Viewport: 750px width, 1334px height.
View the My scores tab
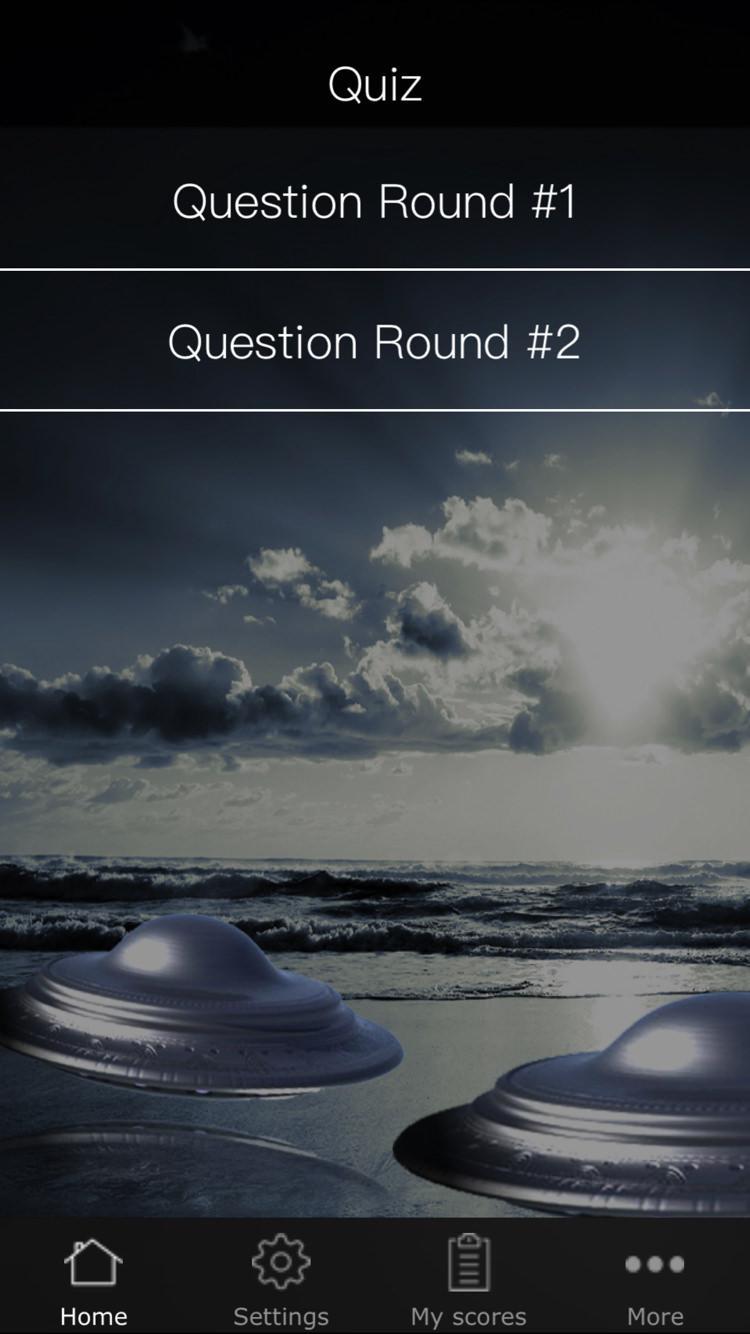point(468,1280)
